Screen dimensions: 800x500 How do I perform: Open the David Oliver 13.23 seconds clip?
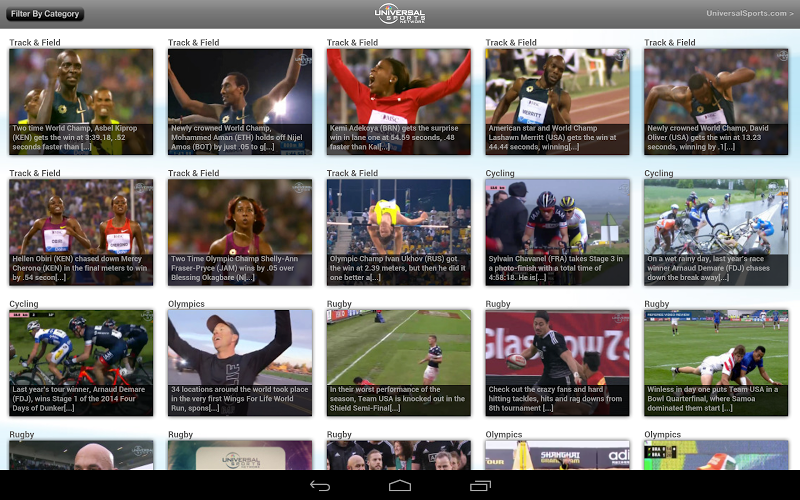click(716, 101)
